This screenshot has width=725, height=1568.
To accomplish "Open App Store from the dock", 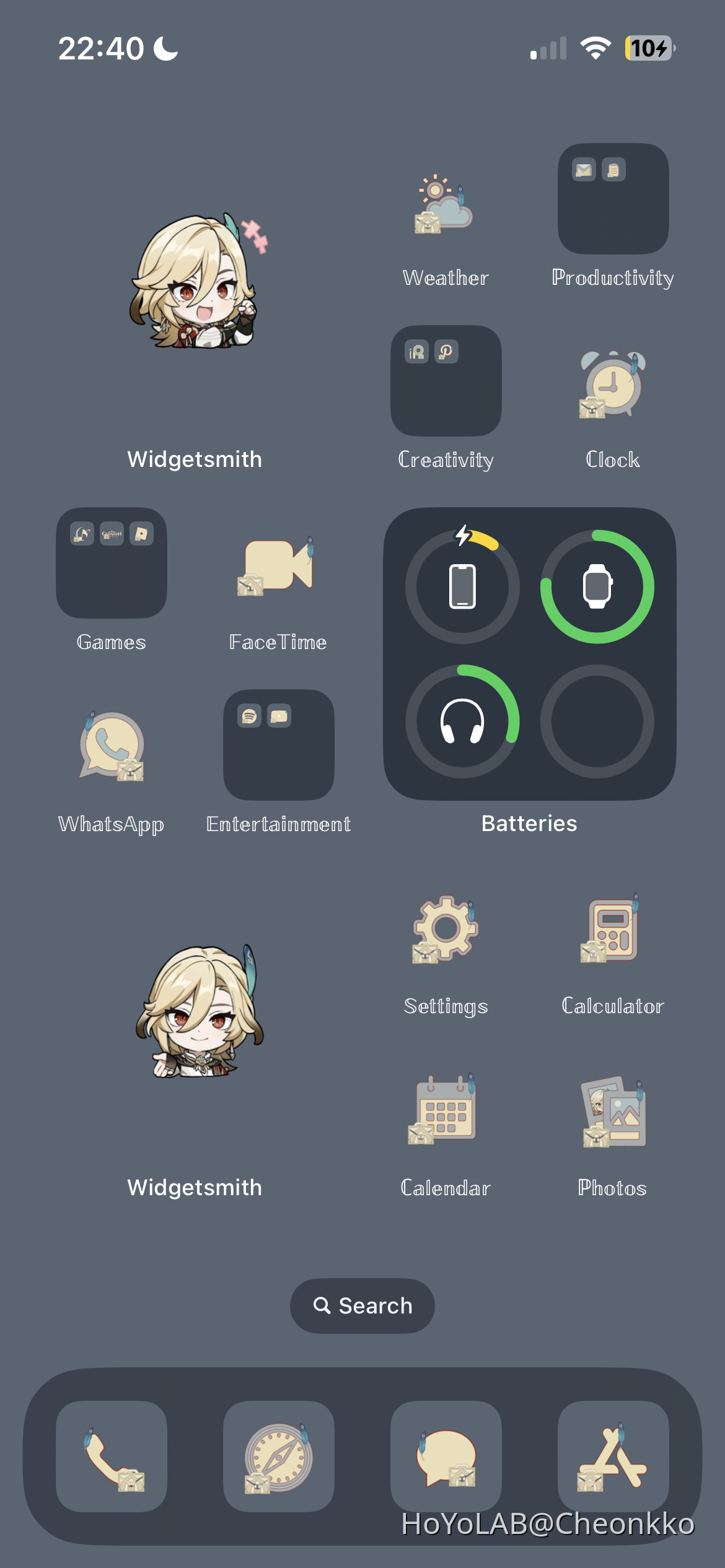I will (x=613, y=1456).
